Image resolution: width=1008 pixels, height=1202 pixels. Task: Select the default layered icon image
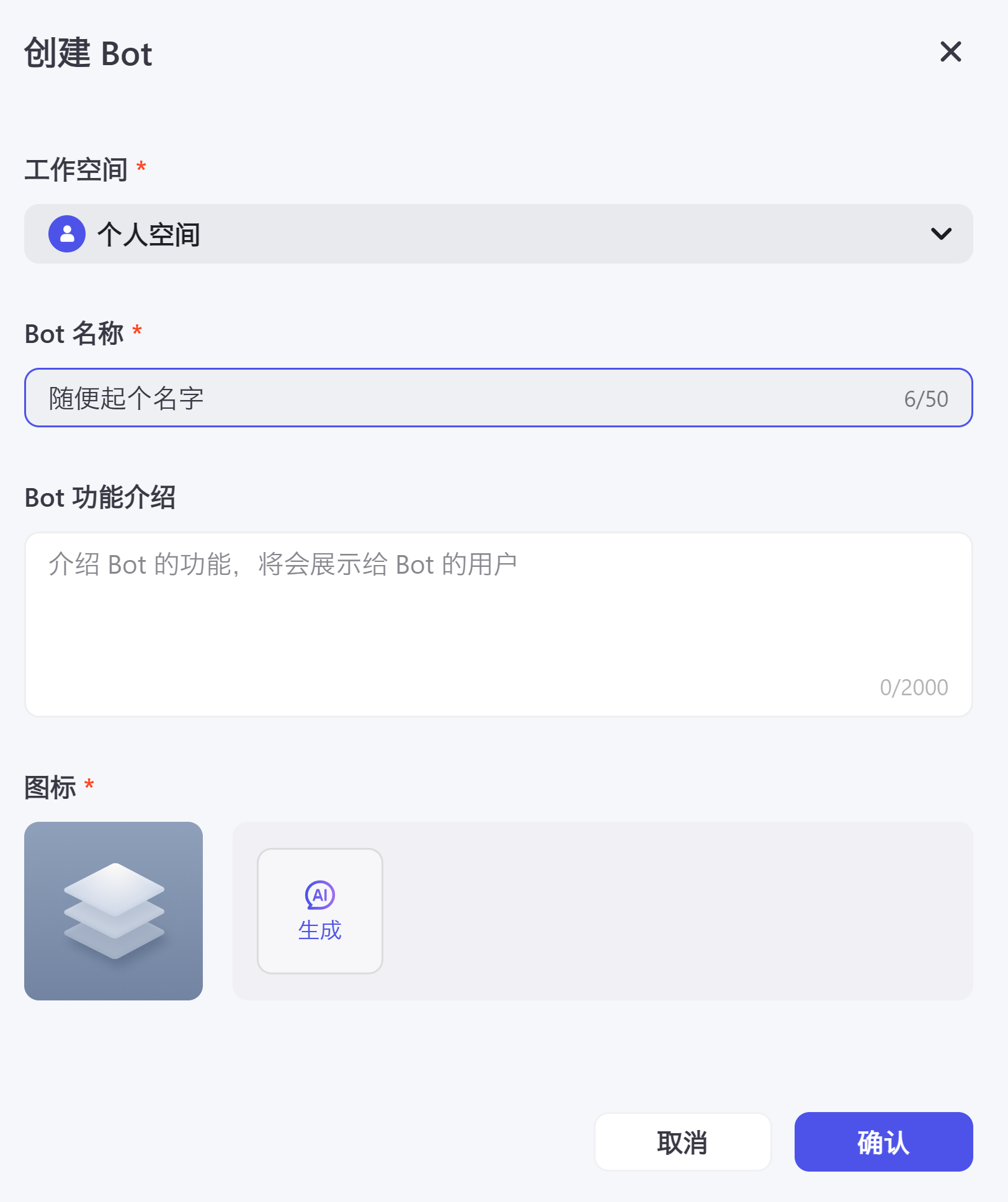[x=114, y=910]
